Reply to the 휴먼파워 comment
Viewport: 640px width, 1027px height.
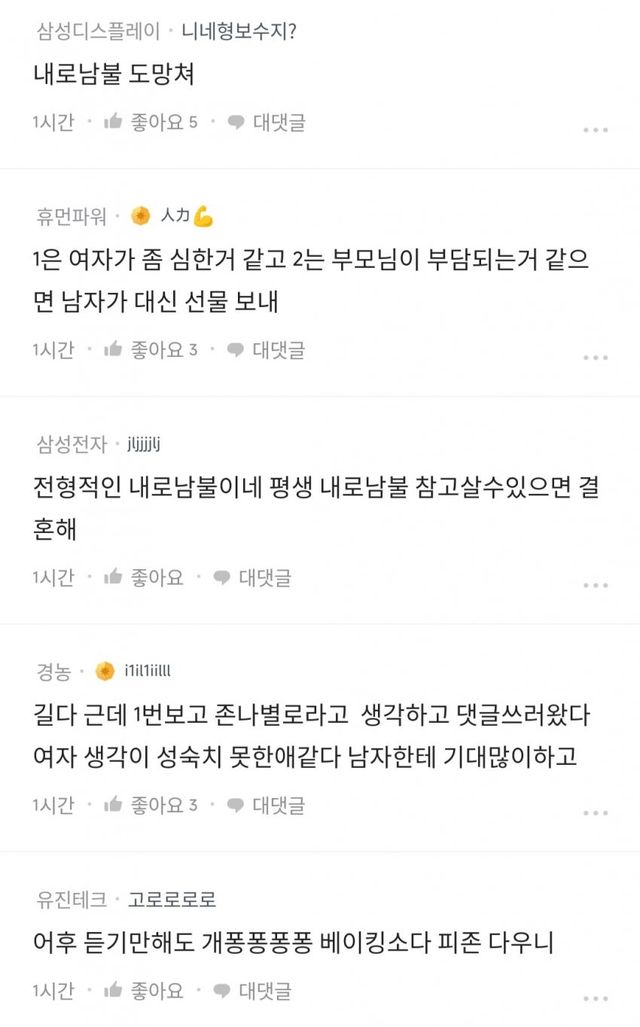coord(266,350)
